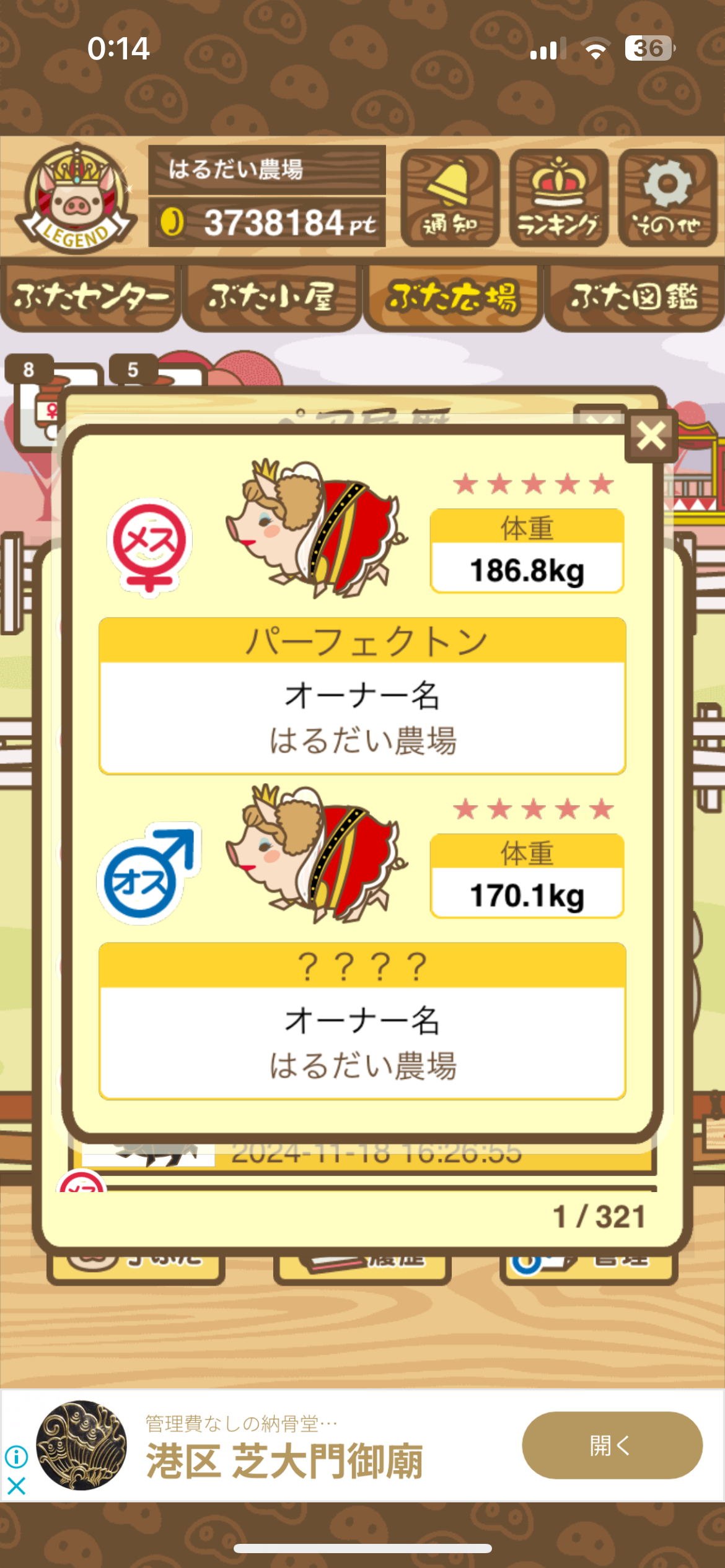Switch to the ぶたセンター tab
Viewport: 725px width, 1568px height.
[91, 298]
